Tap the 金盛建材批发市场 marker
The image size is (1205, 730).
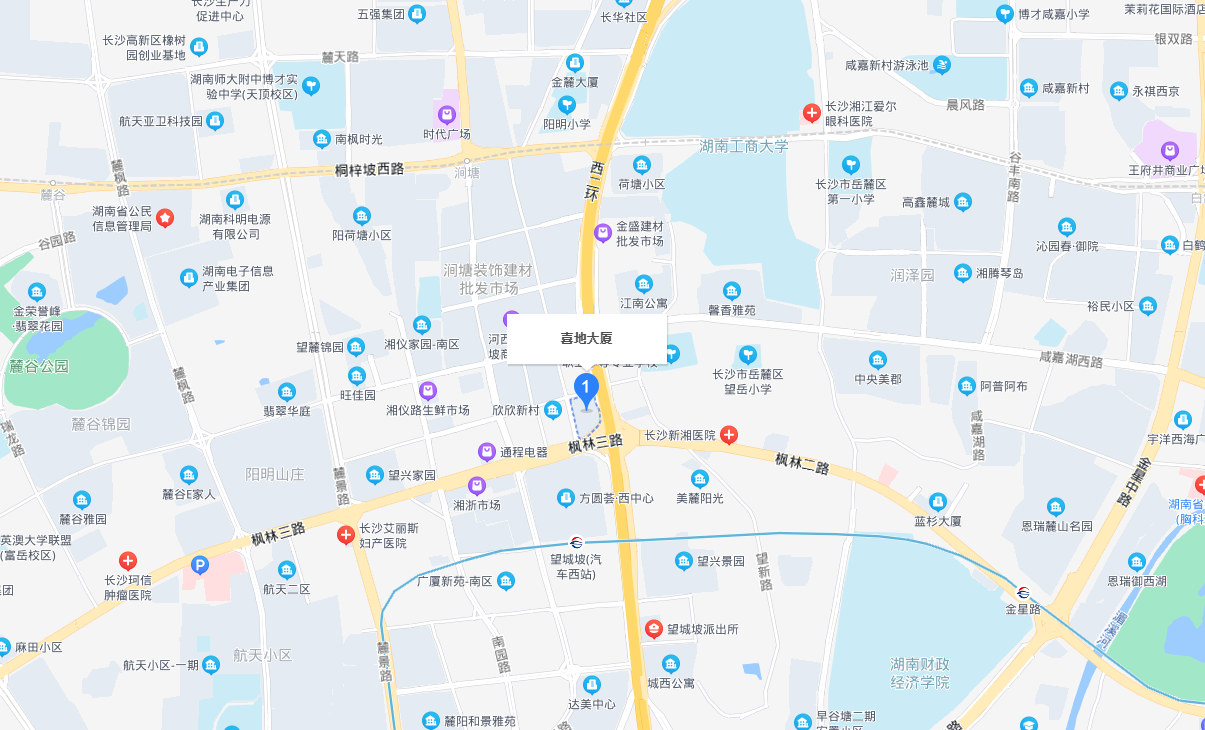pyautogui.click(x=603, y=233)
